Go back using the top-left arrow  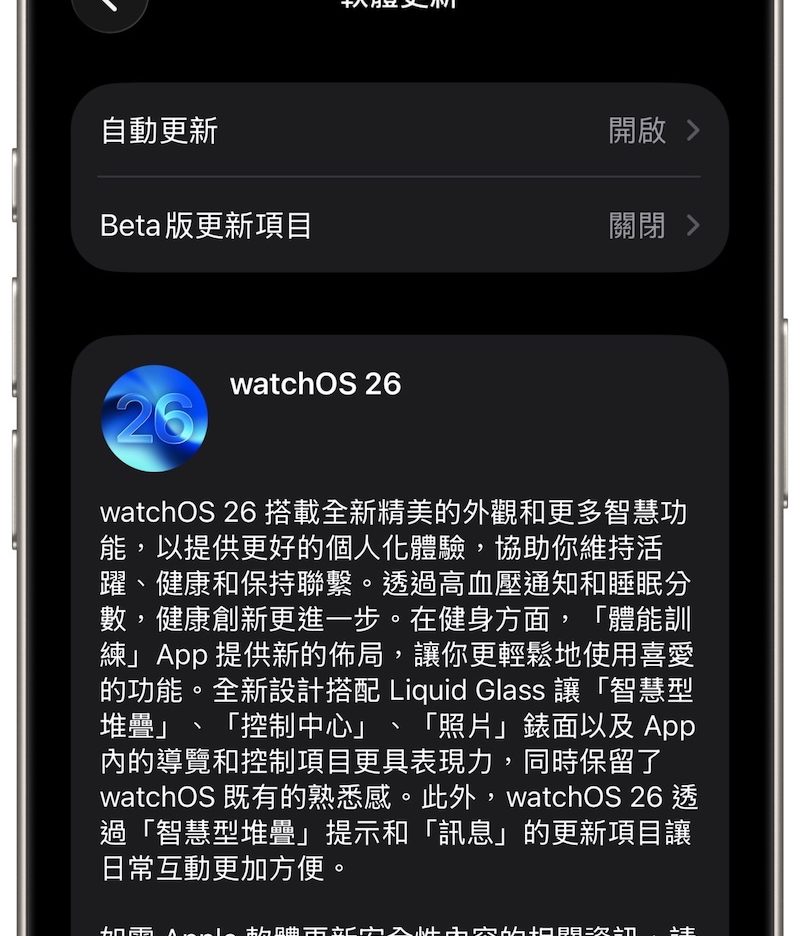(109, 5)
